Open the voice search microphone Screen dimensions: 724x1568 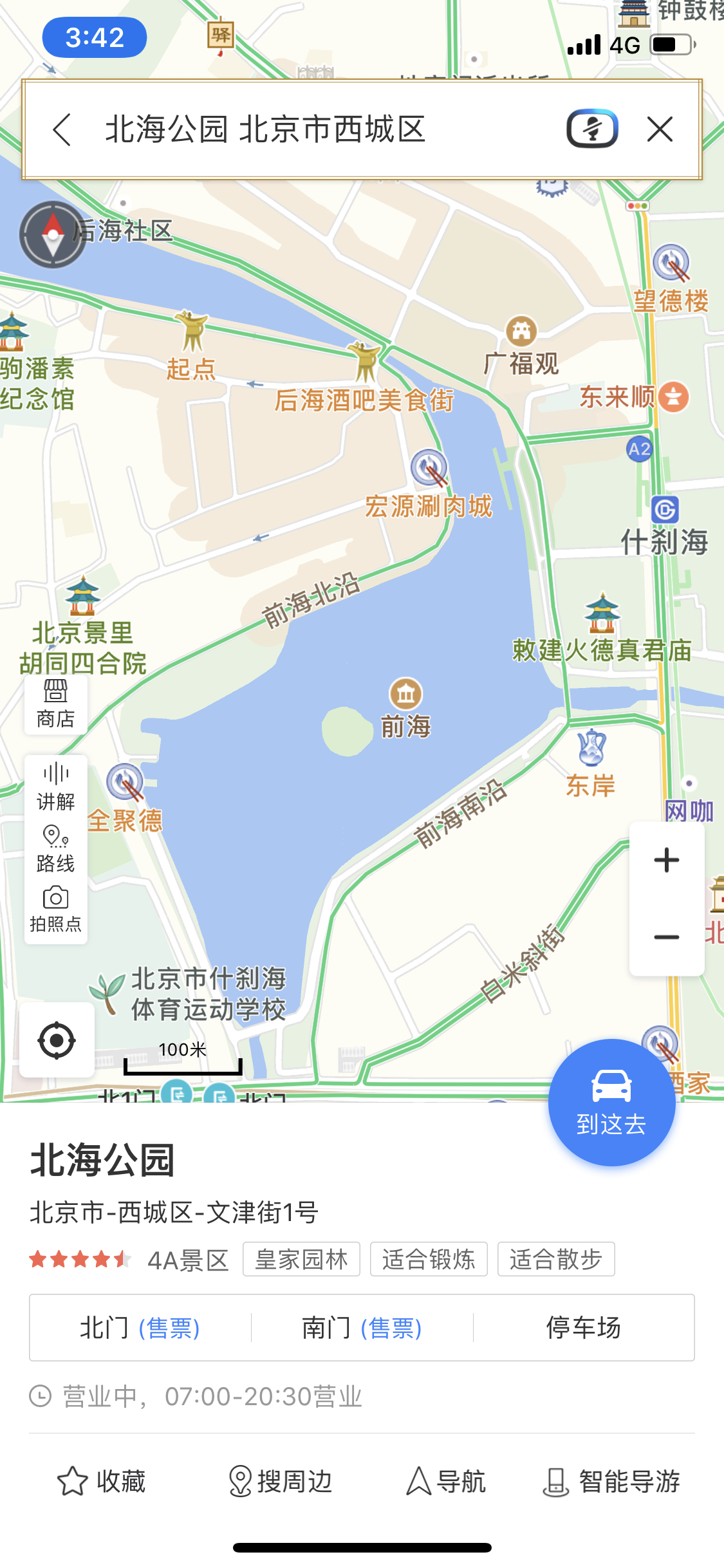click(592, 129)
